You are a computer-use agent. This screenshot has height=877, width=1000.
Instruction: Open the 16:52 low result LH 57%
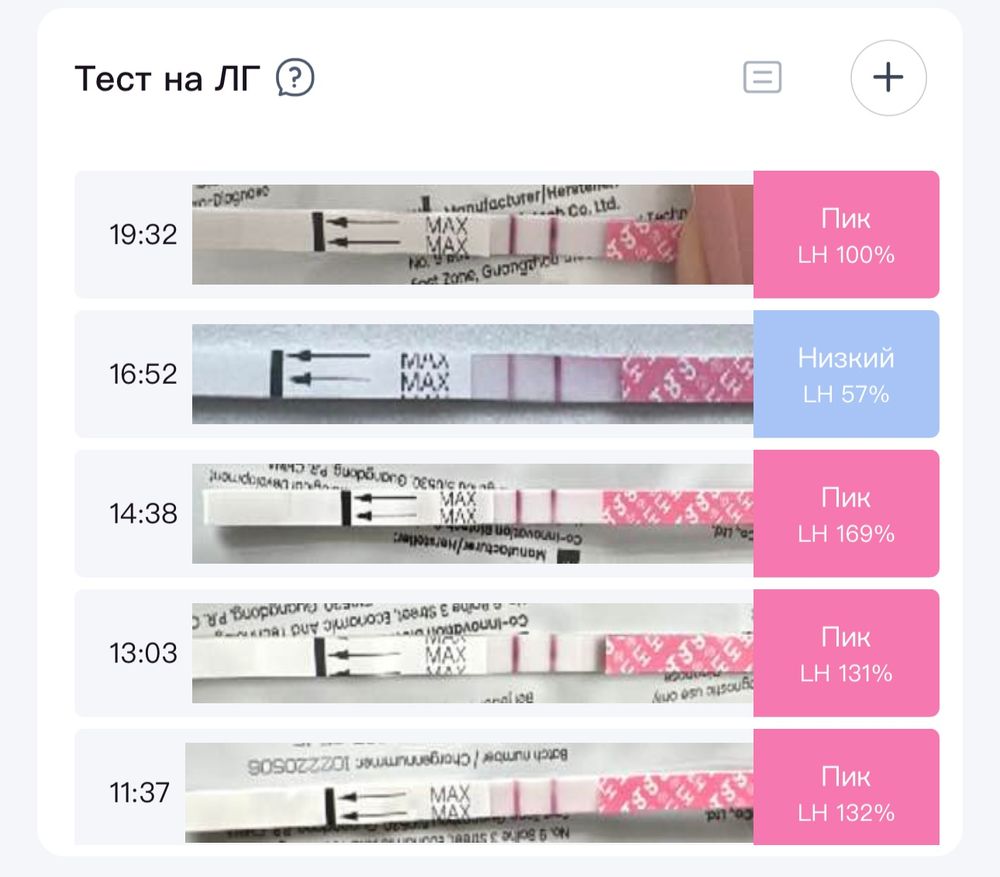506,374
